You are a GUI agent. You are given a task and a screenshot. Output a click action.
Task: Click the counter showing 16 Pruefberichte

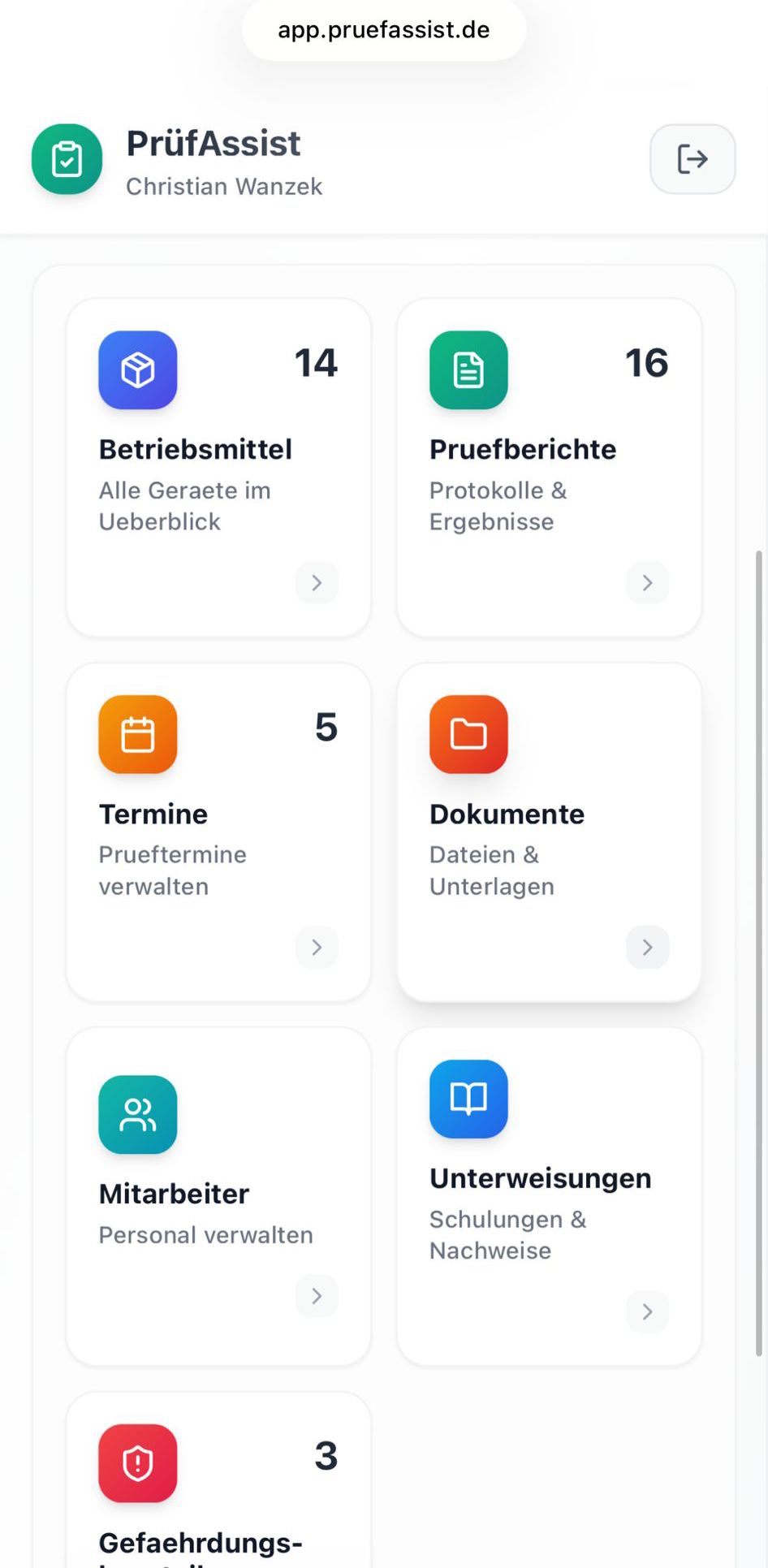647,363
